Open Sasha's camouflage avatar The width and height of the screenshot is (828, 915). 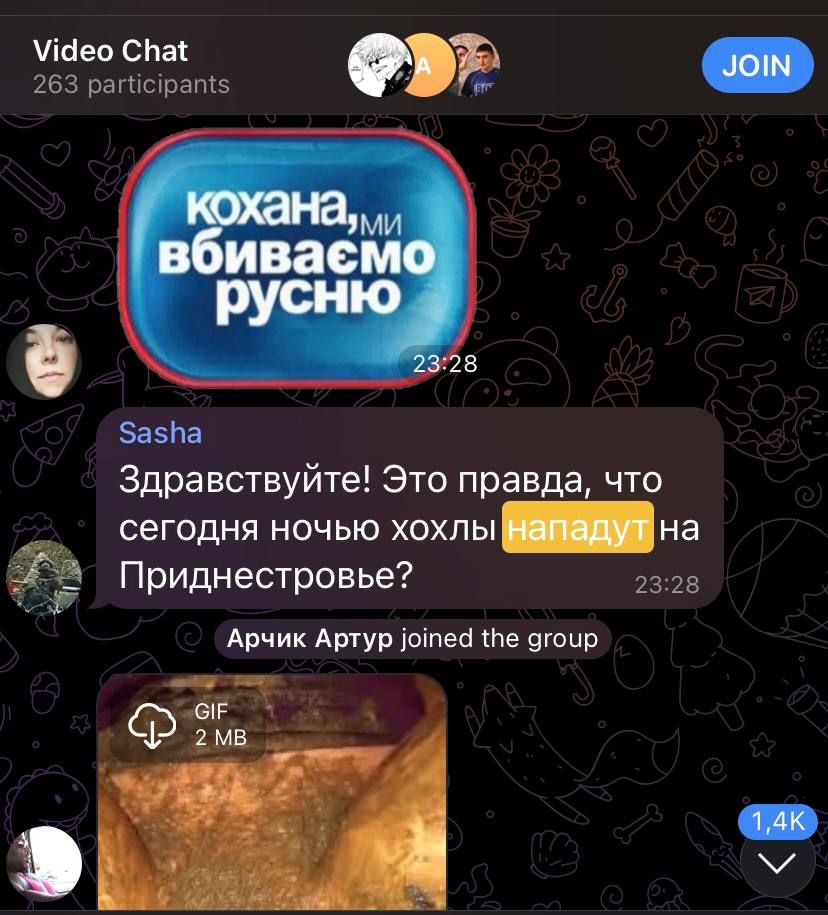point(44,578)
